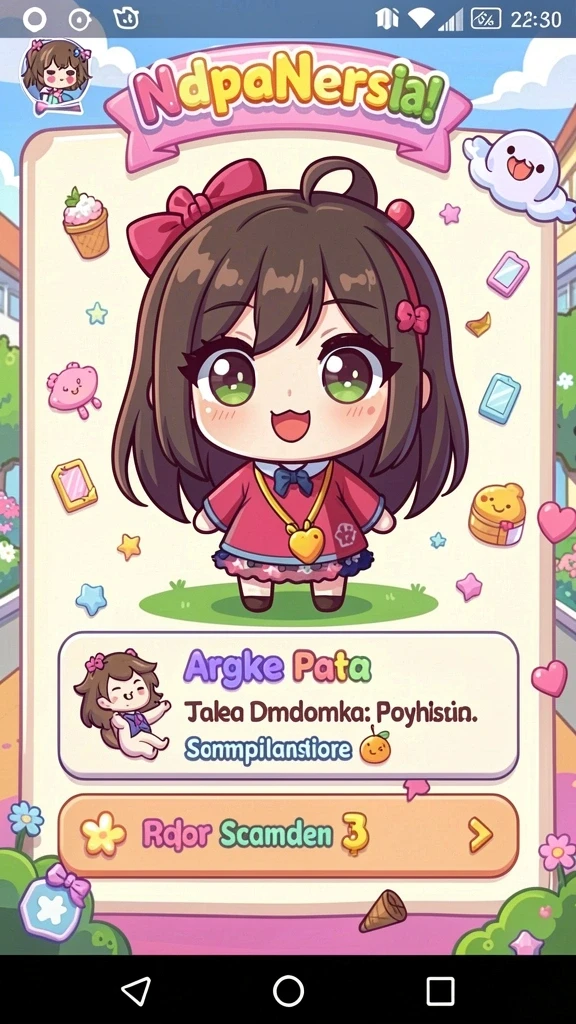Tap the Rdor Scamden 3 button

[288, 835]
